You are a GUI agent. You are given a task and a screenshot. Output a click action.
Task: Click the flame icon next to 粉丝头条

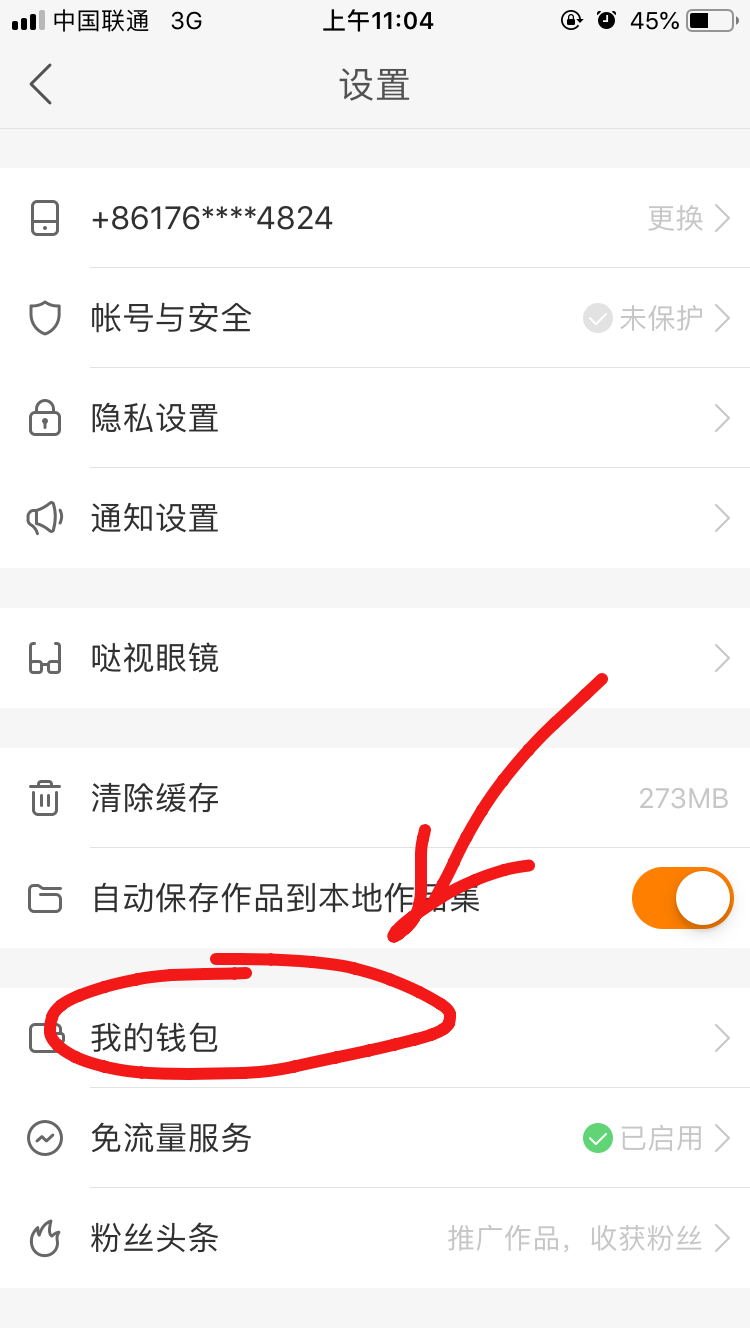(44, 1238)
